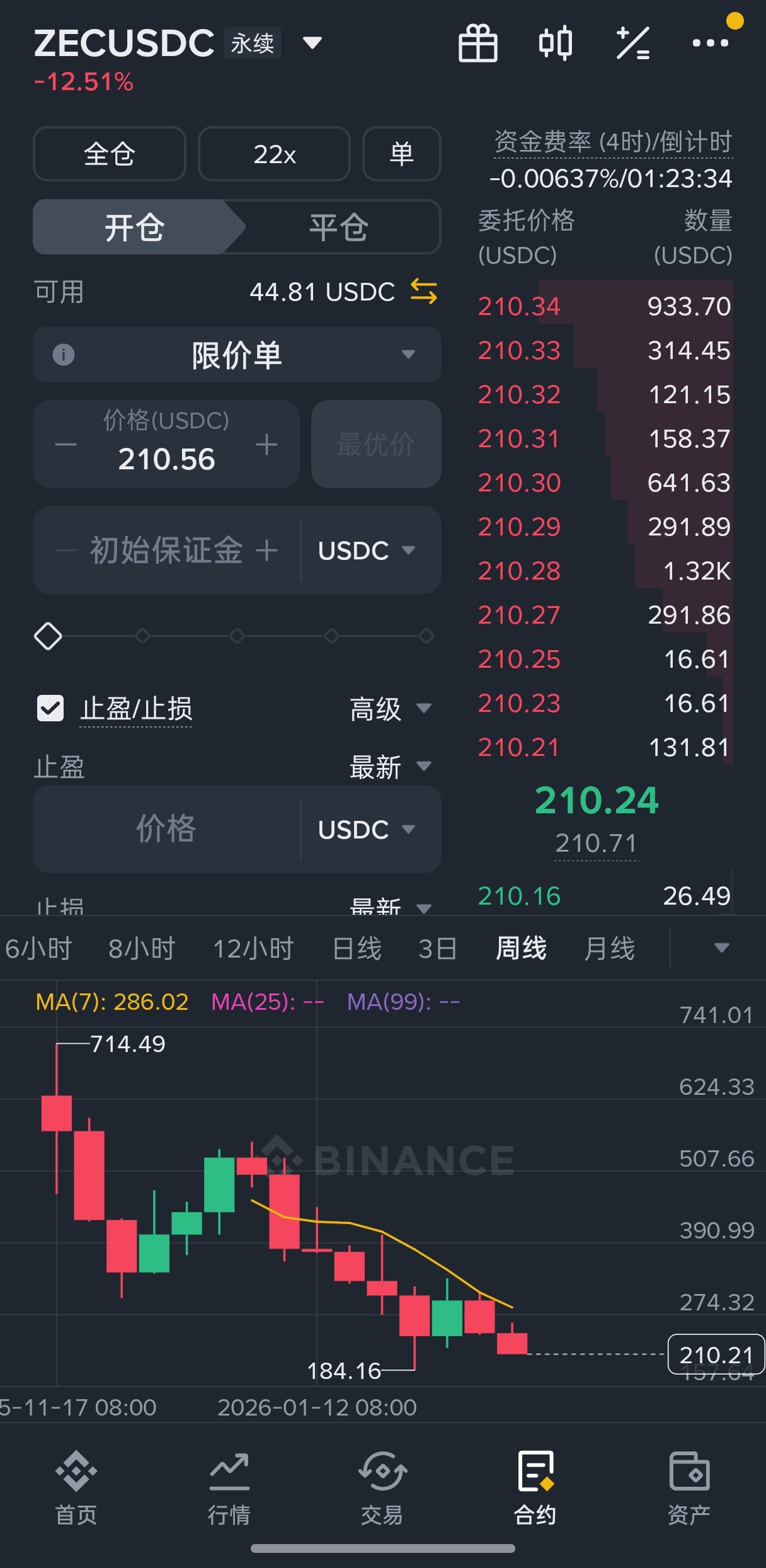This screenshot has width=766, height=1568.
Task: Adjust the 22x leverage
Action: [274, 154]
